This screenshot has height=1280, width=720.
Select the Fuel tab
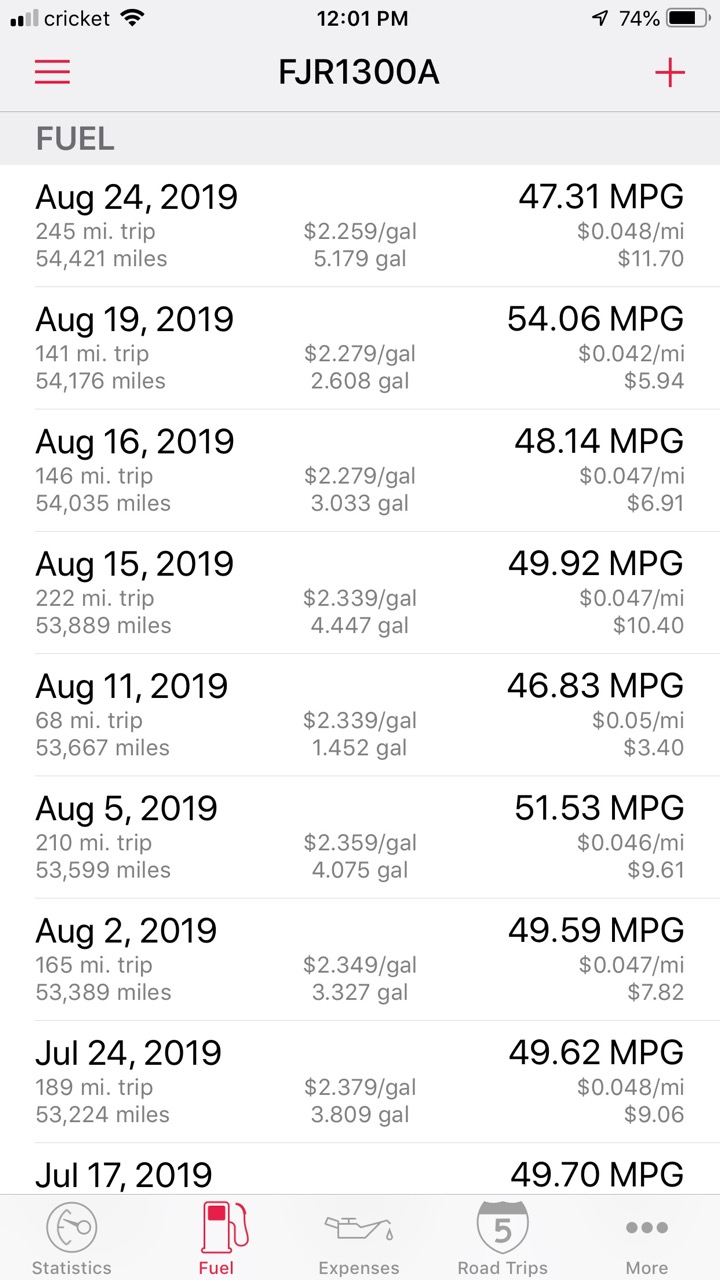pyautogui.click(x=216, y=1238)
